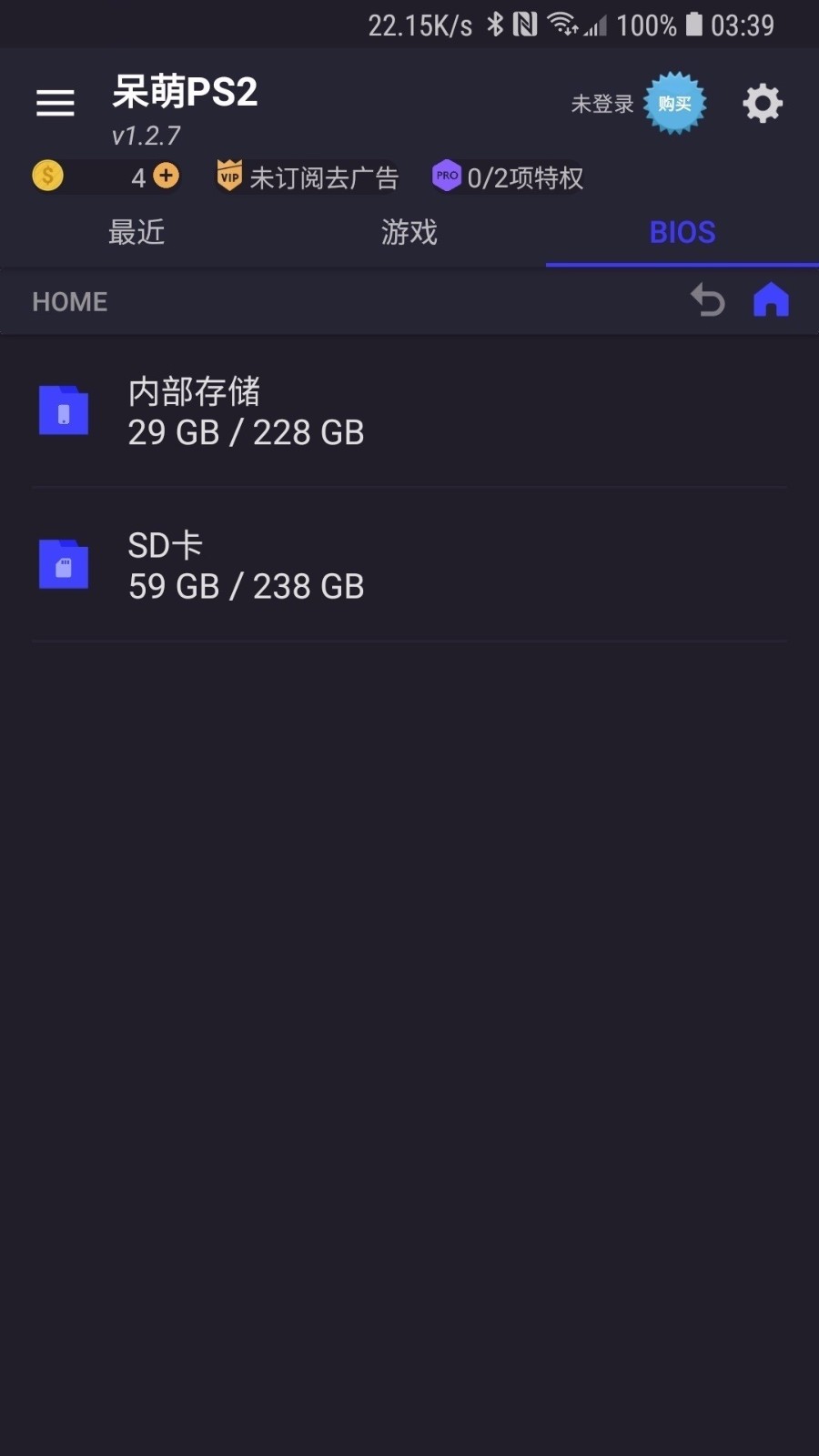
Task: Switch to the 游戏 tab
Action: point(409,233)
